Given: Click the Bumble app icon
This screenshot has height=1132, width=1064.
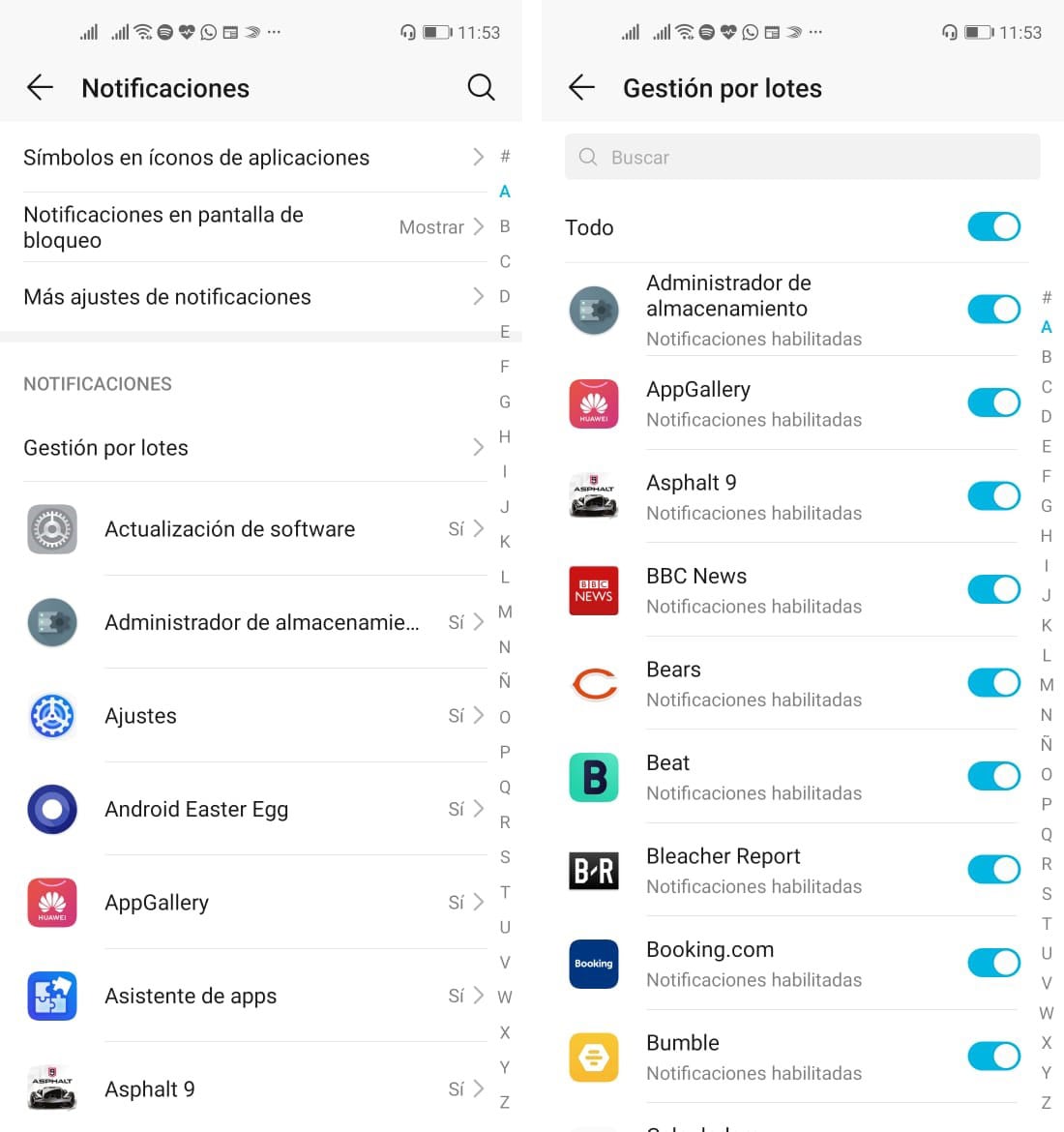Looking at the screenshot, I should click(593, 1057).
